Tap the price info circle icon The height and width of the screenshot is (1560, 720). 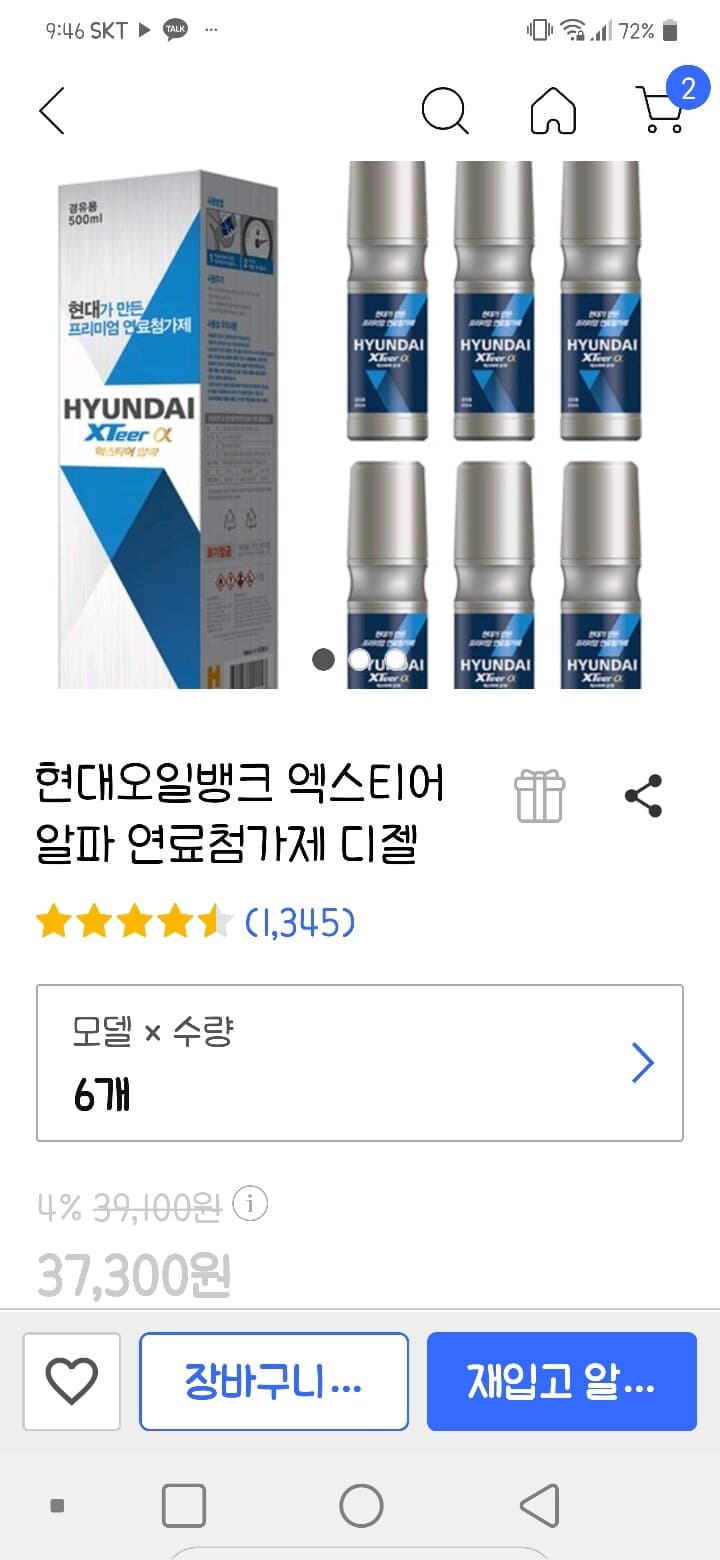click(251, 1204)
